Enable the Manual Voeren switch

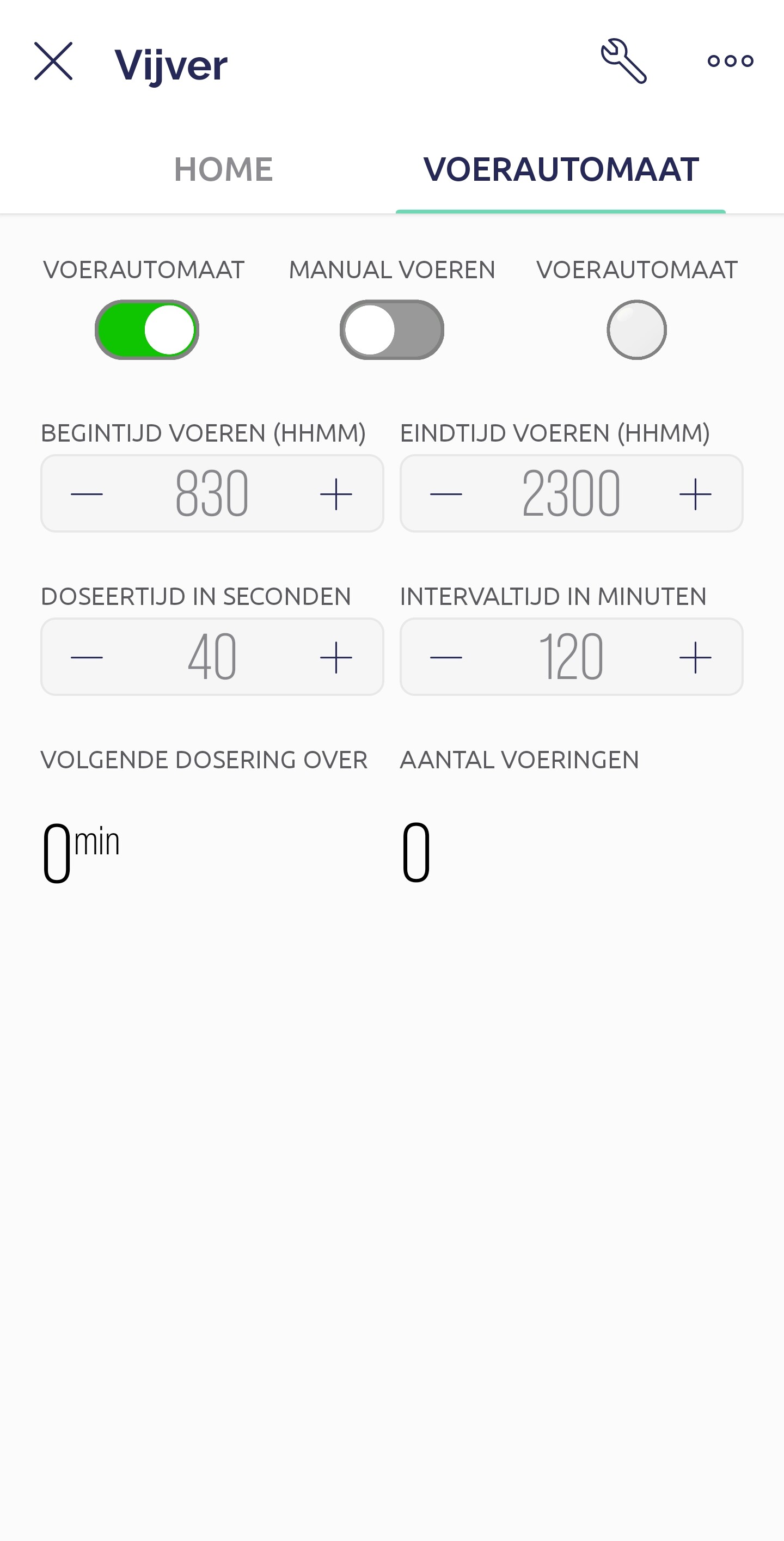pyautogui.click(x=391, y=329)
